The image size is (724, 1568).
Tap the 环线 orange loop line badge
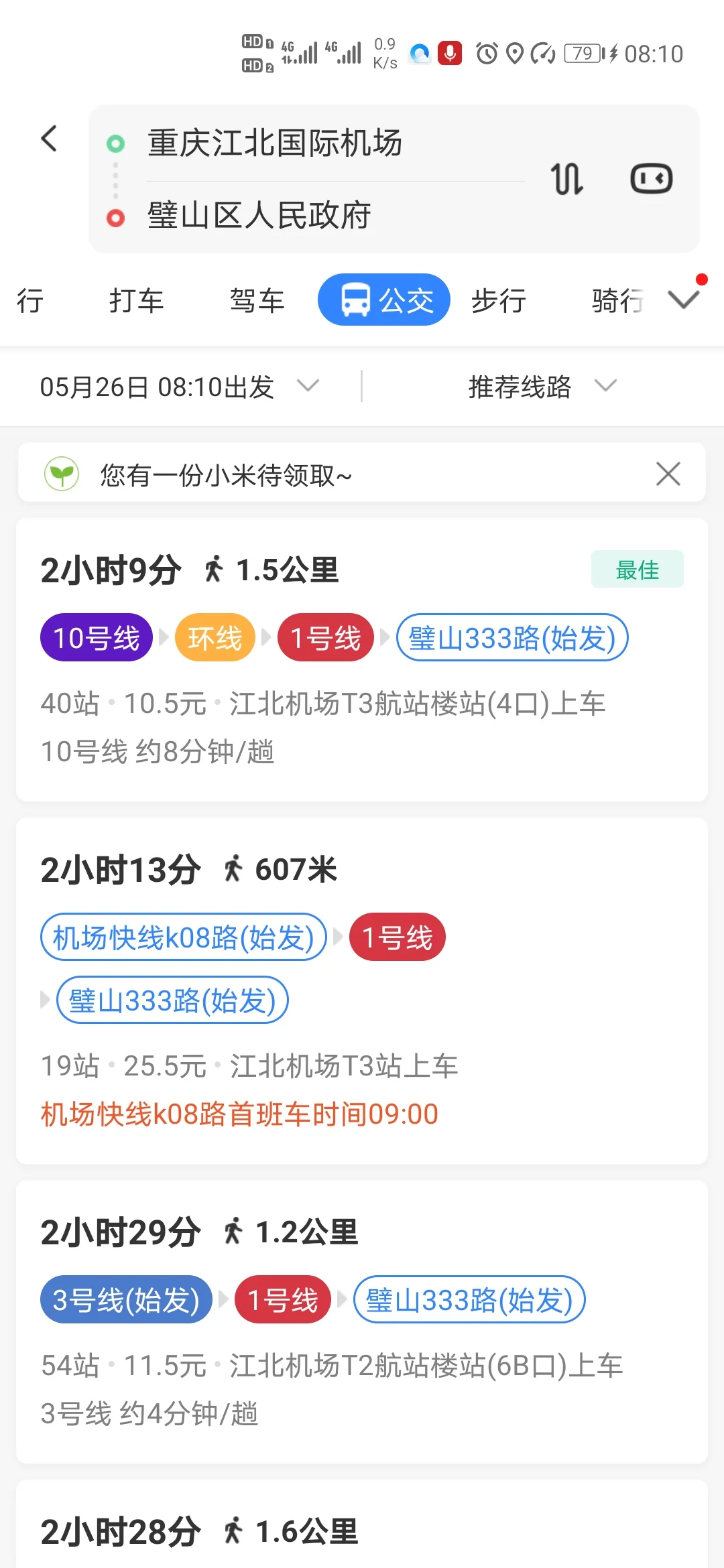(x=214, y=637)
